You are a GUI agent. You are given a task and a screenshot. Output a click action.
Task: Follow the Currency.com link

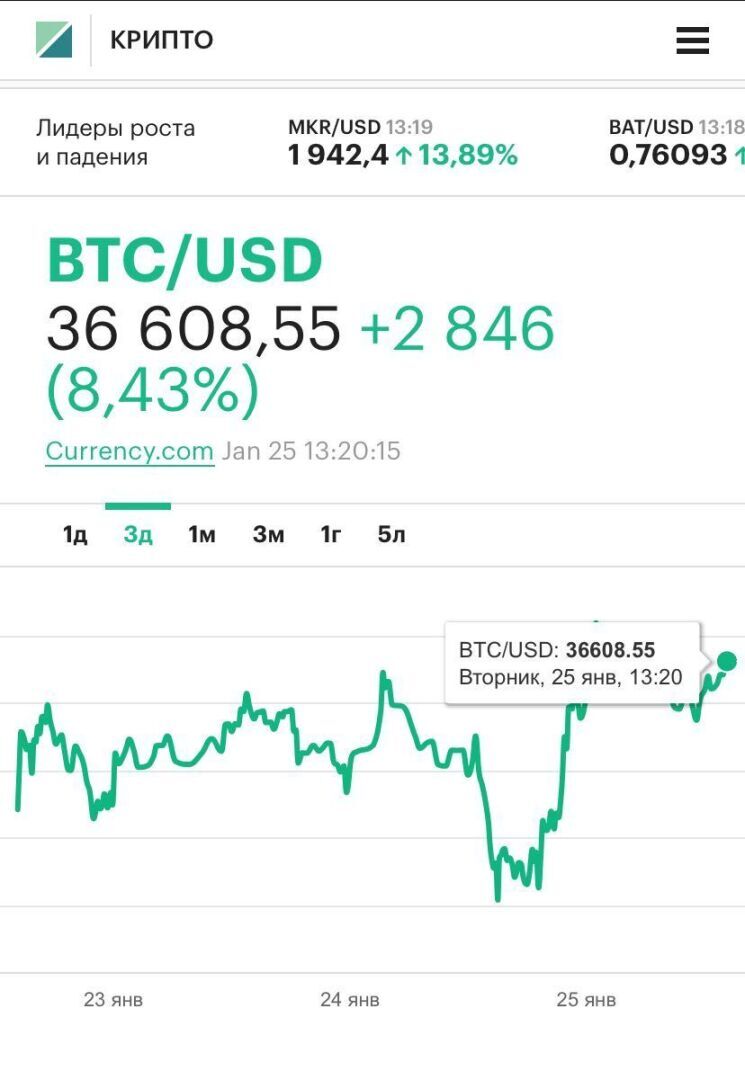pos(130,451)
